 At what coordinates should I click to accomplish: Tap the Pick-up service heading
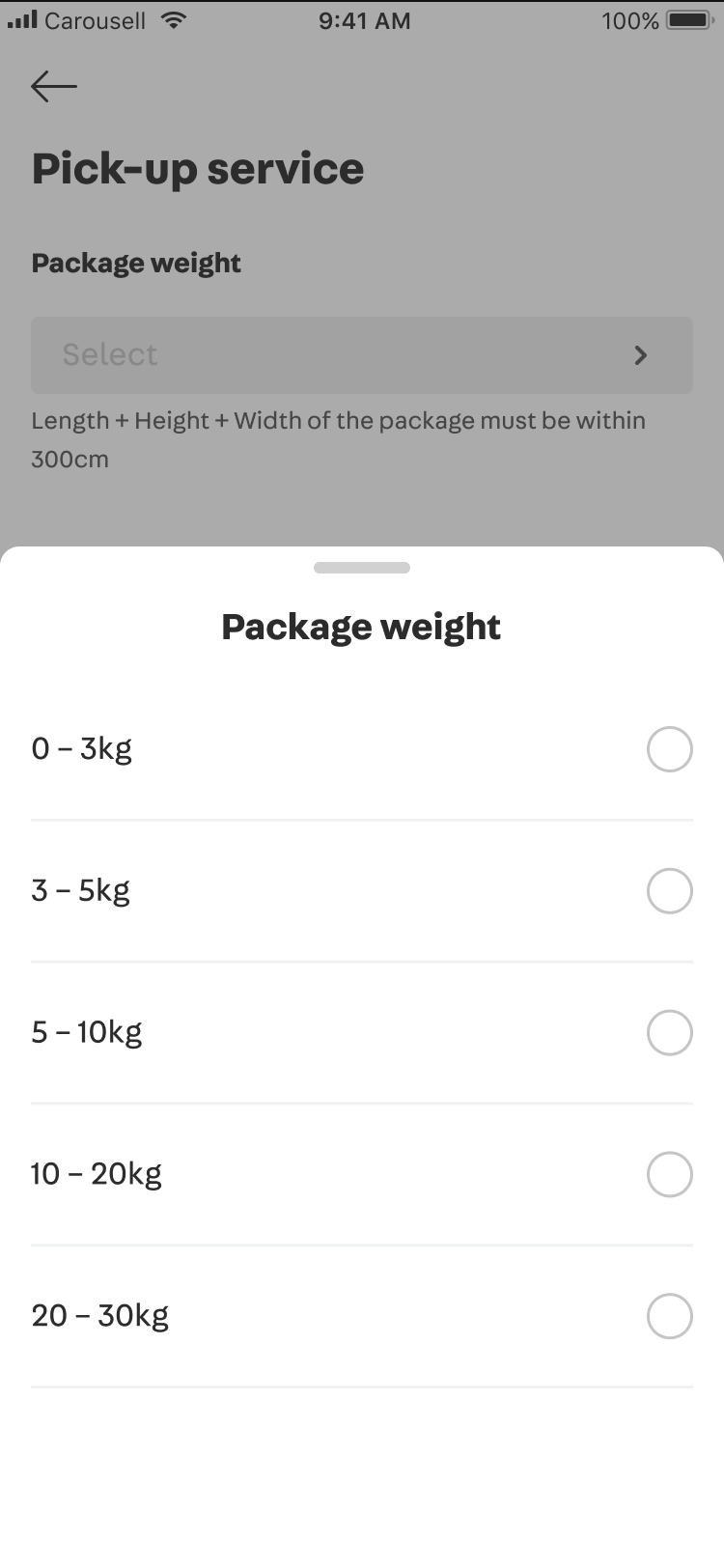click(197, 168)
